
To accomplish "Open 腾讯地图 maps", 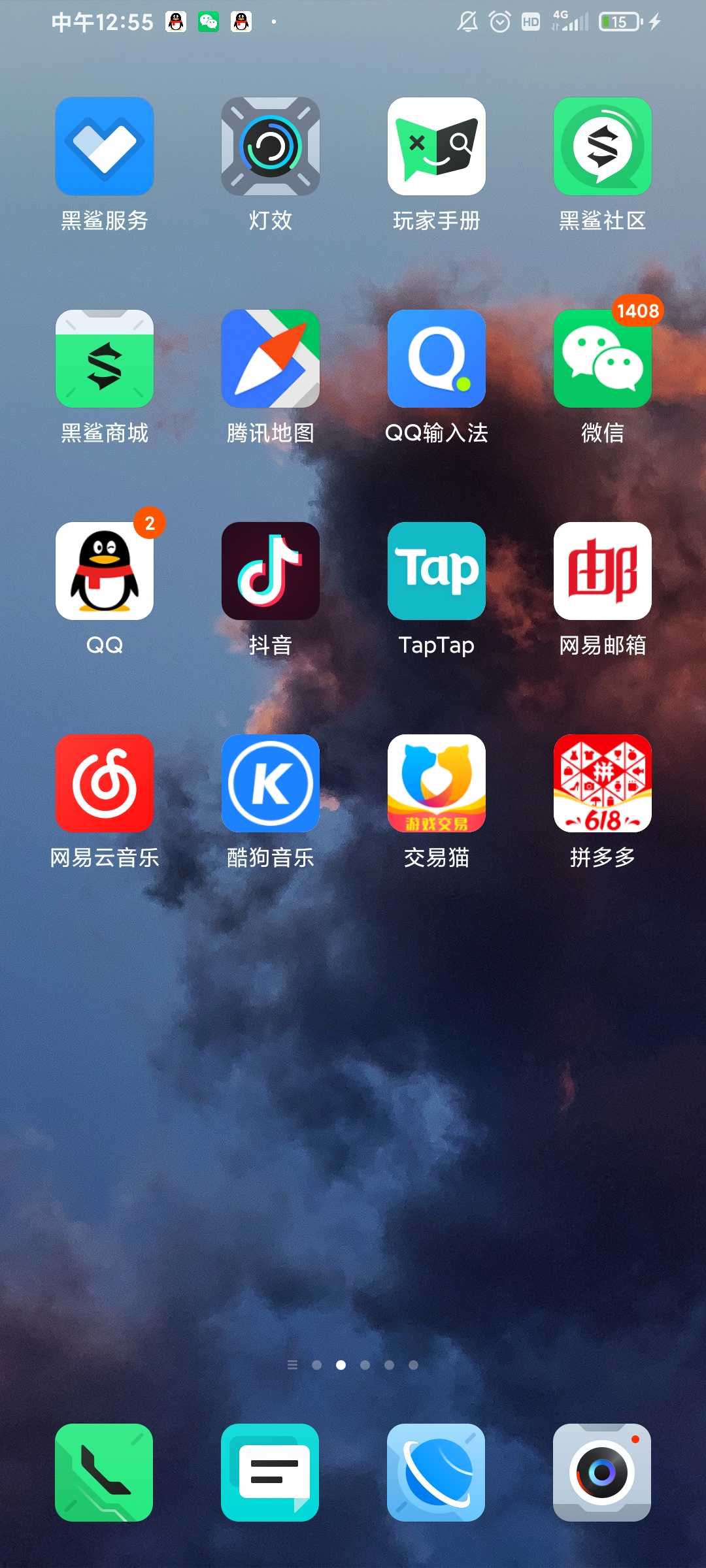I will coord(271,359).
